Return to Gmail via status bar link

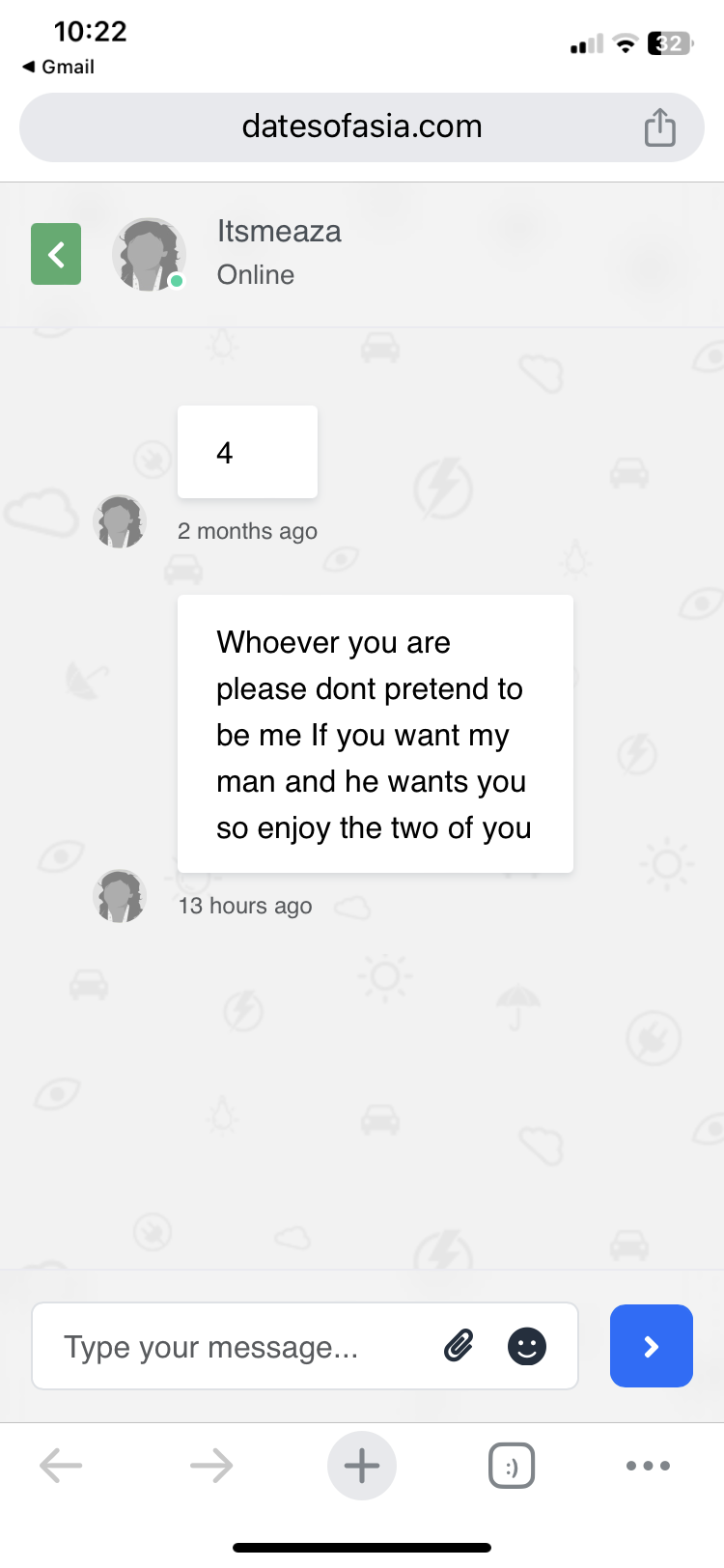[59, 67]
